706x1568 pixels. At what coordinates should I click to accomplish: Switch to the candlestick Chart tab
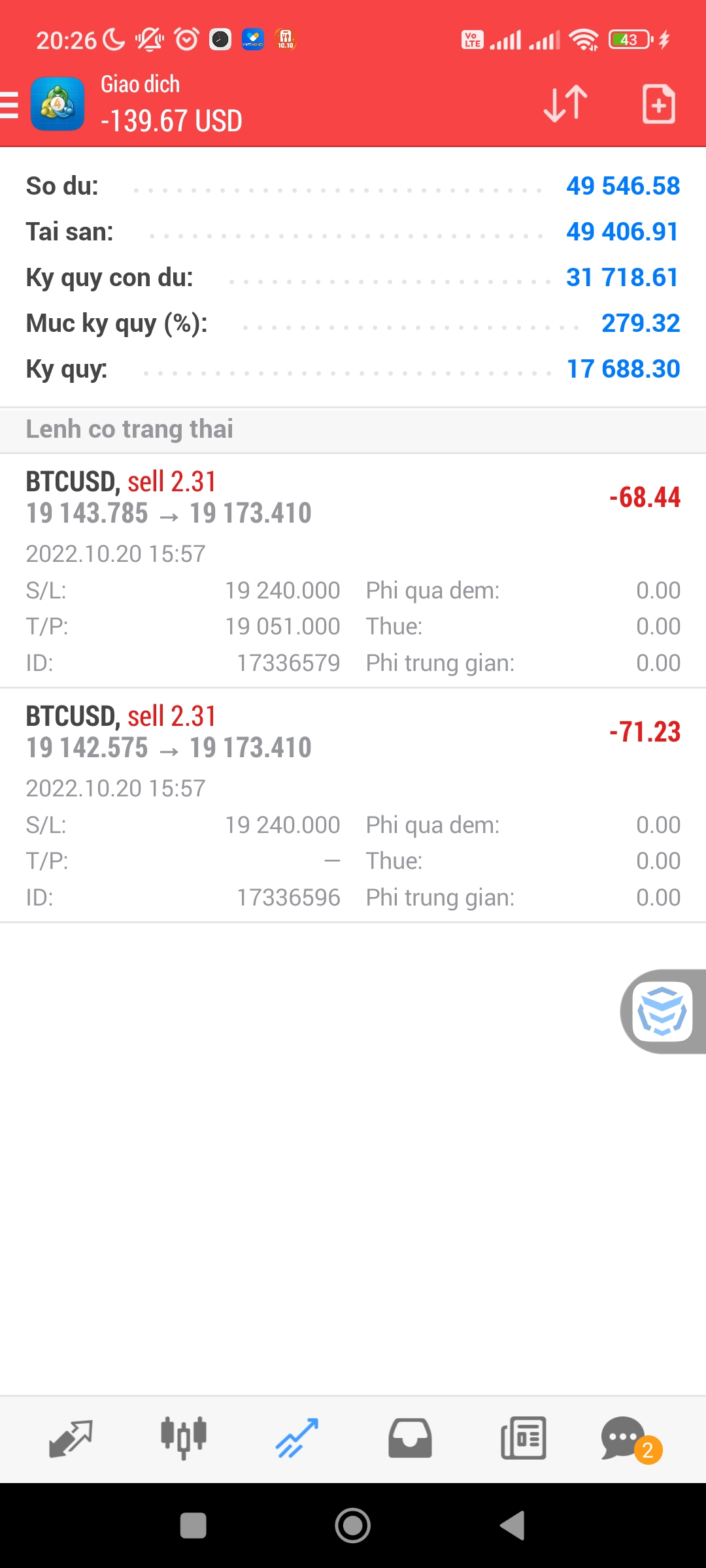[184, 1439]
